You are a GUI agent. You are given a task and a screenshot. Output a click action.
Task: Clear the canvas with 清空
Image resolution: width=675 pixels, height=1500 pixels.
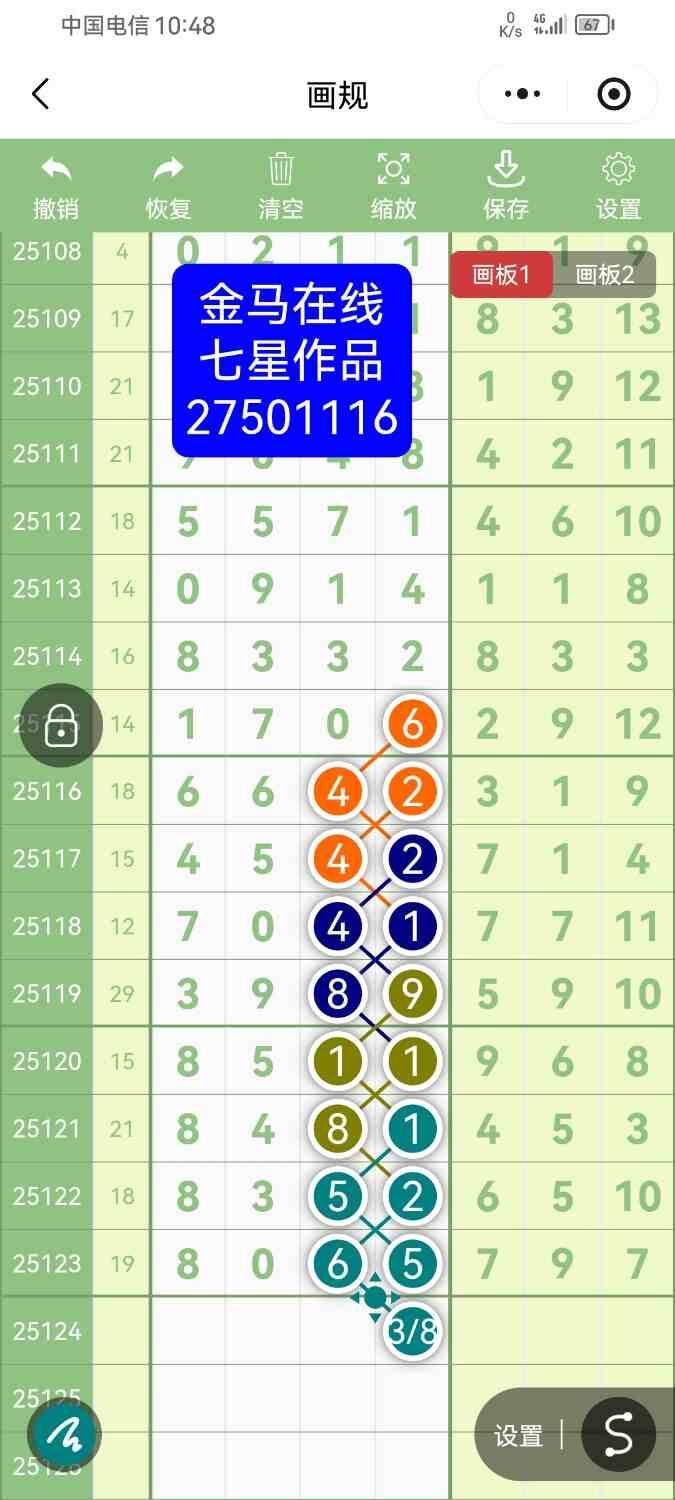281,187
